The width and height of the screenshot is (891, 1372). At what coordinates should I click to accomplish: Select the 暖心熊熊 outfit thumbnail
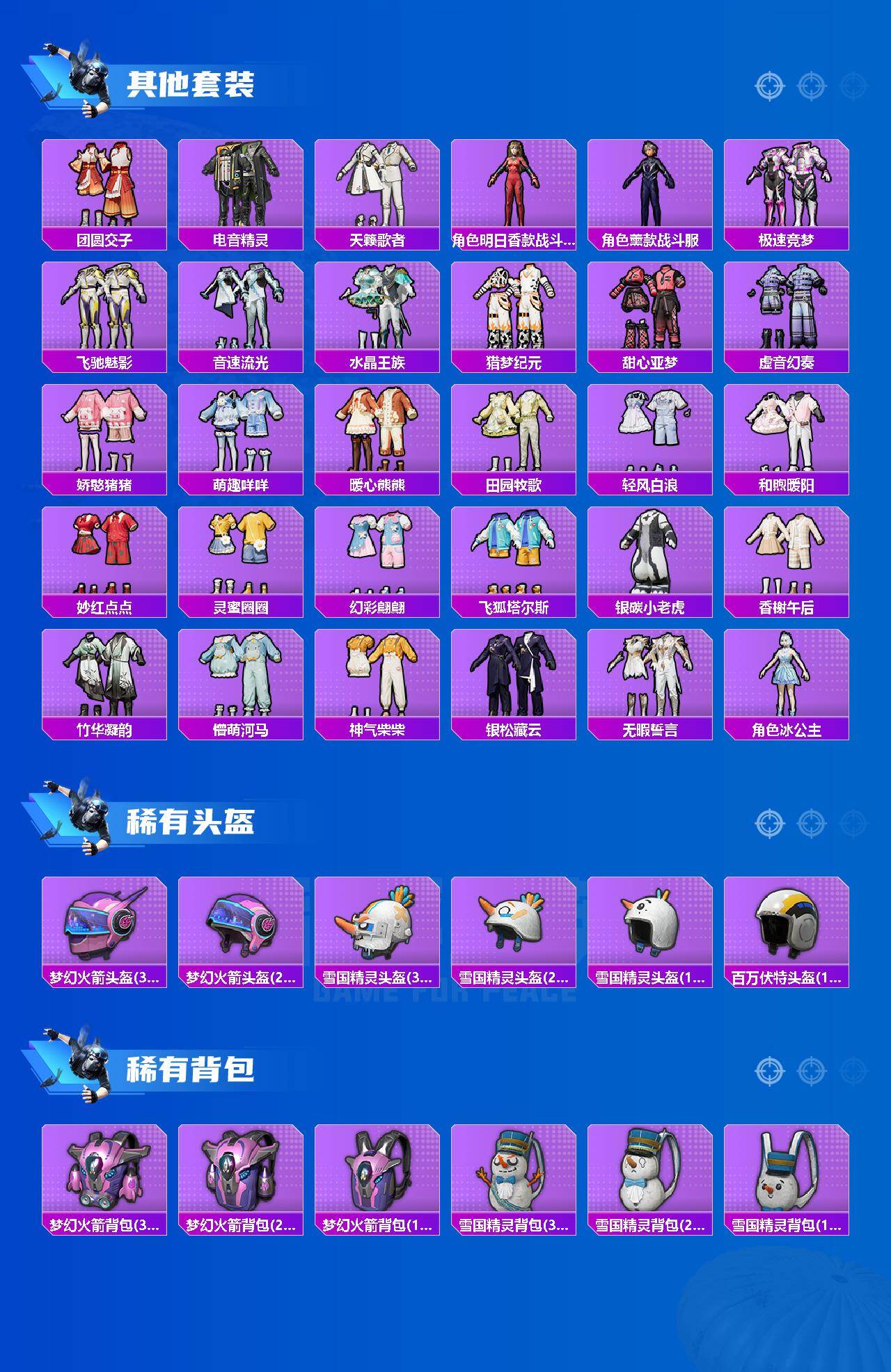[x=379, y=438]
